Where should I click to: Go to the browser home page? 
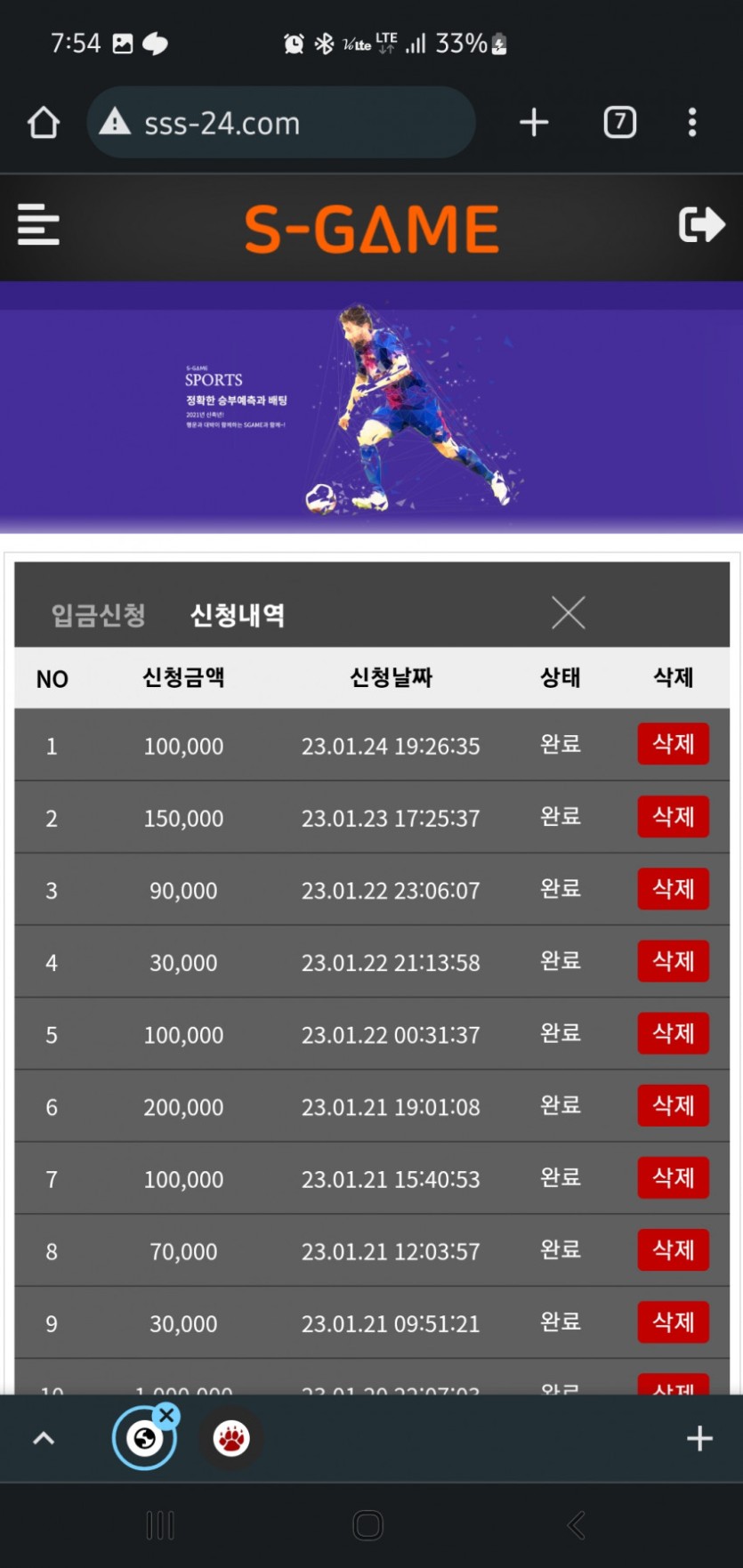click(43, 123)
